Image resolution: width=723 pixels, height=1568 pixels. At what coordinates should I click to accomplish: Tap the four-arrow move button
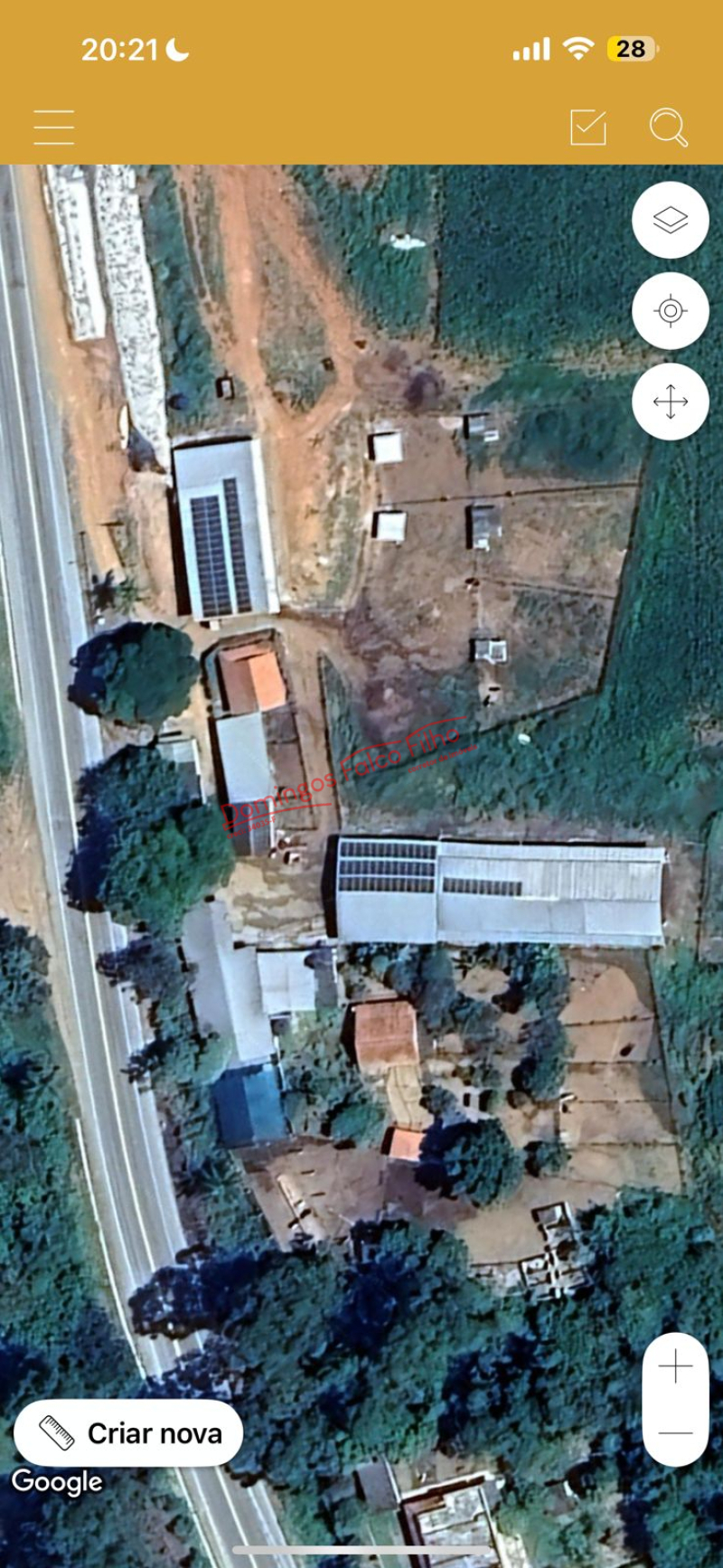671,401
